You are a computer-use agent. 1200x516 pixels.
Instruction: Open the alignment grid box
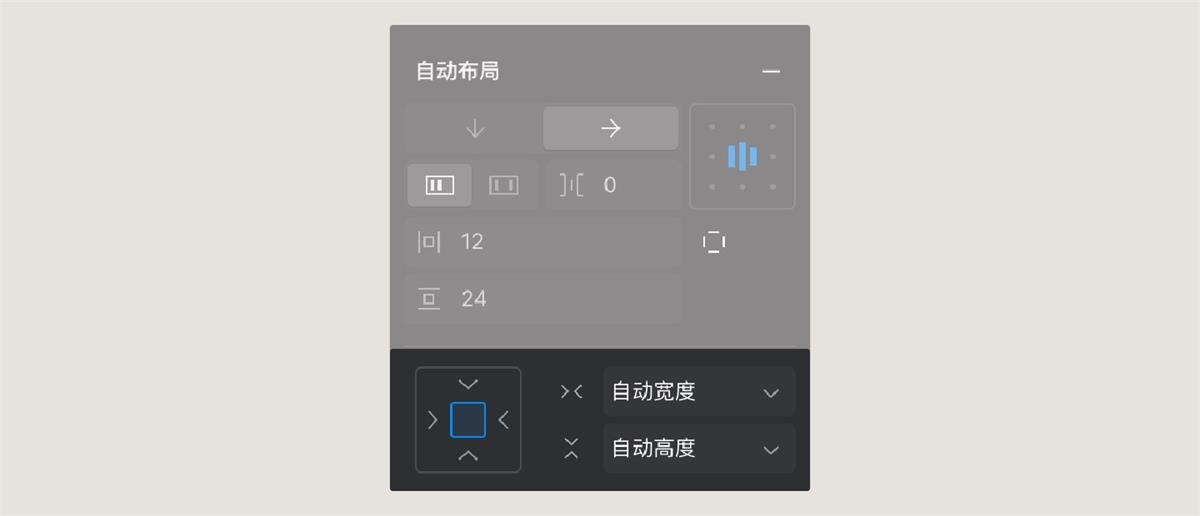[x=742, y=157]
